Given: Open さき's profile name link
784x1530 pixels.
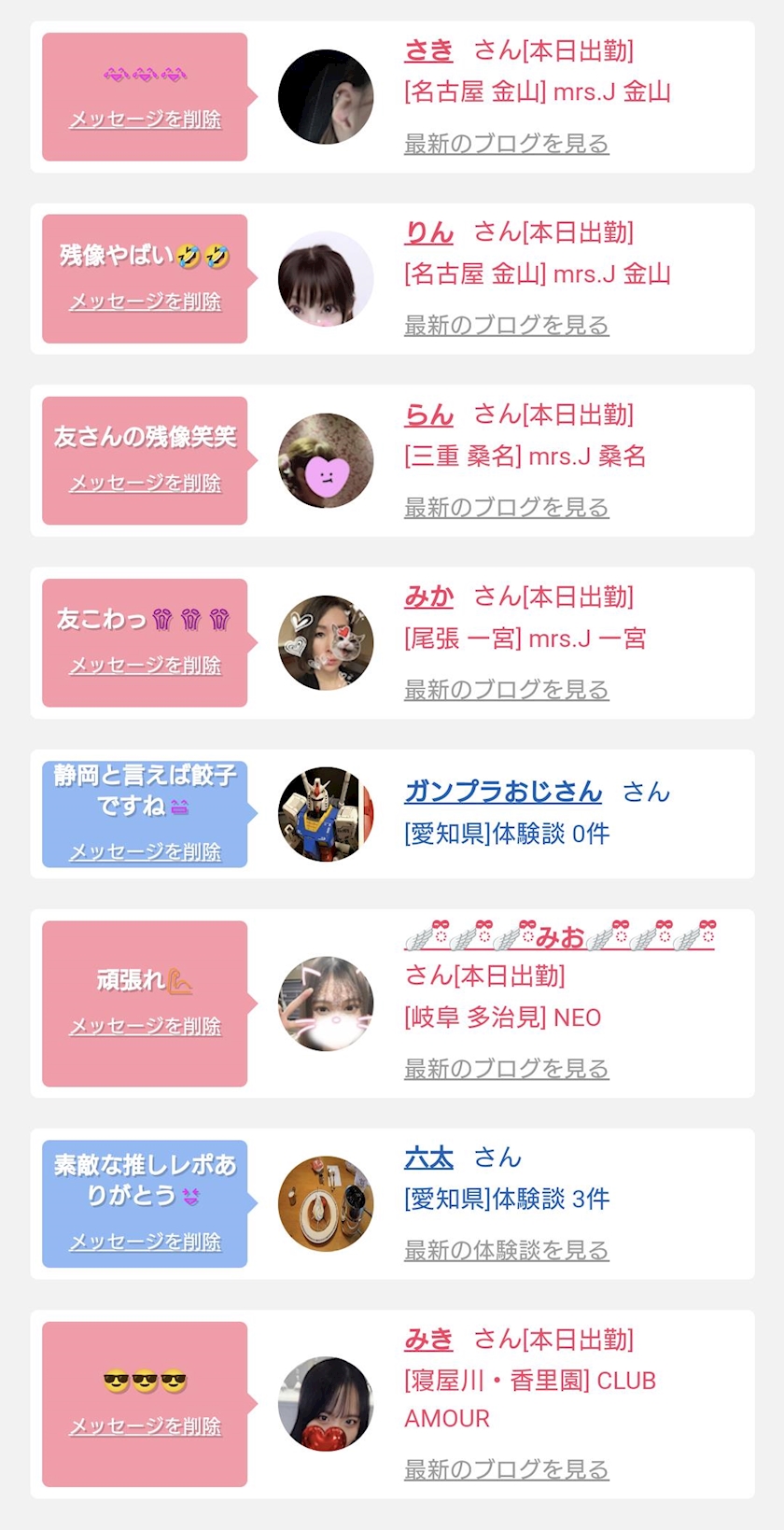Looking at the screenshot, I should coord(428,50).
